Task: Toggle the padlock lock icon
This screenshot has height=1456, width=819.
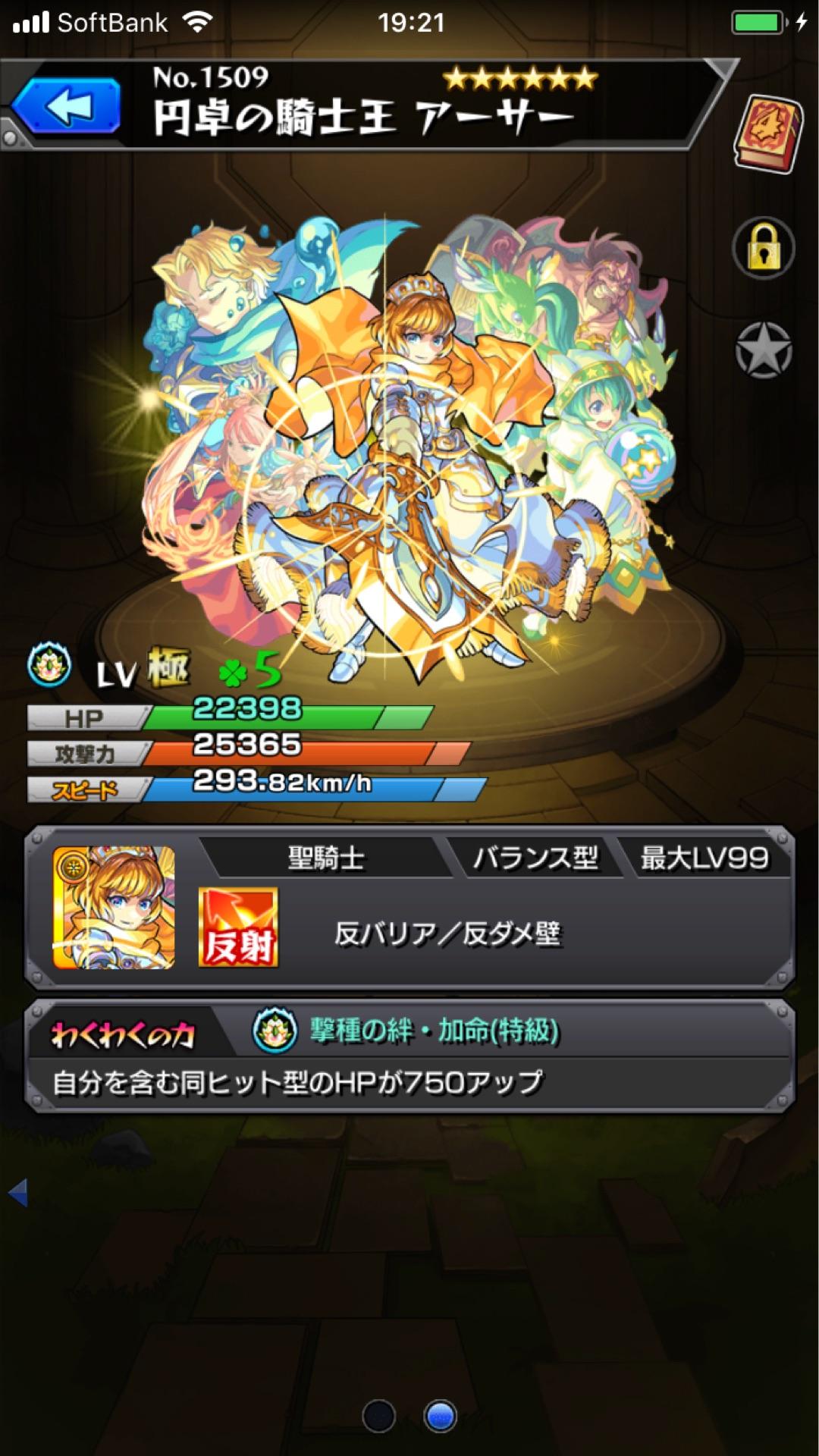Action: 763,248
